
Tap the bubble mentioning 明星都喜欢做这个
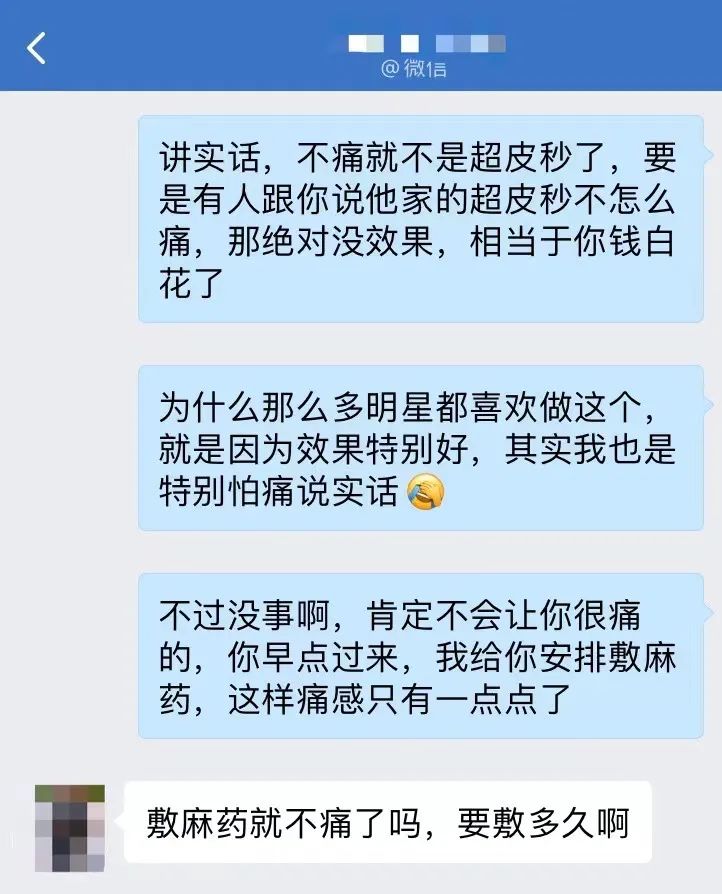tap(420, 445)
